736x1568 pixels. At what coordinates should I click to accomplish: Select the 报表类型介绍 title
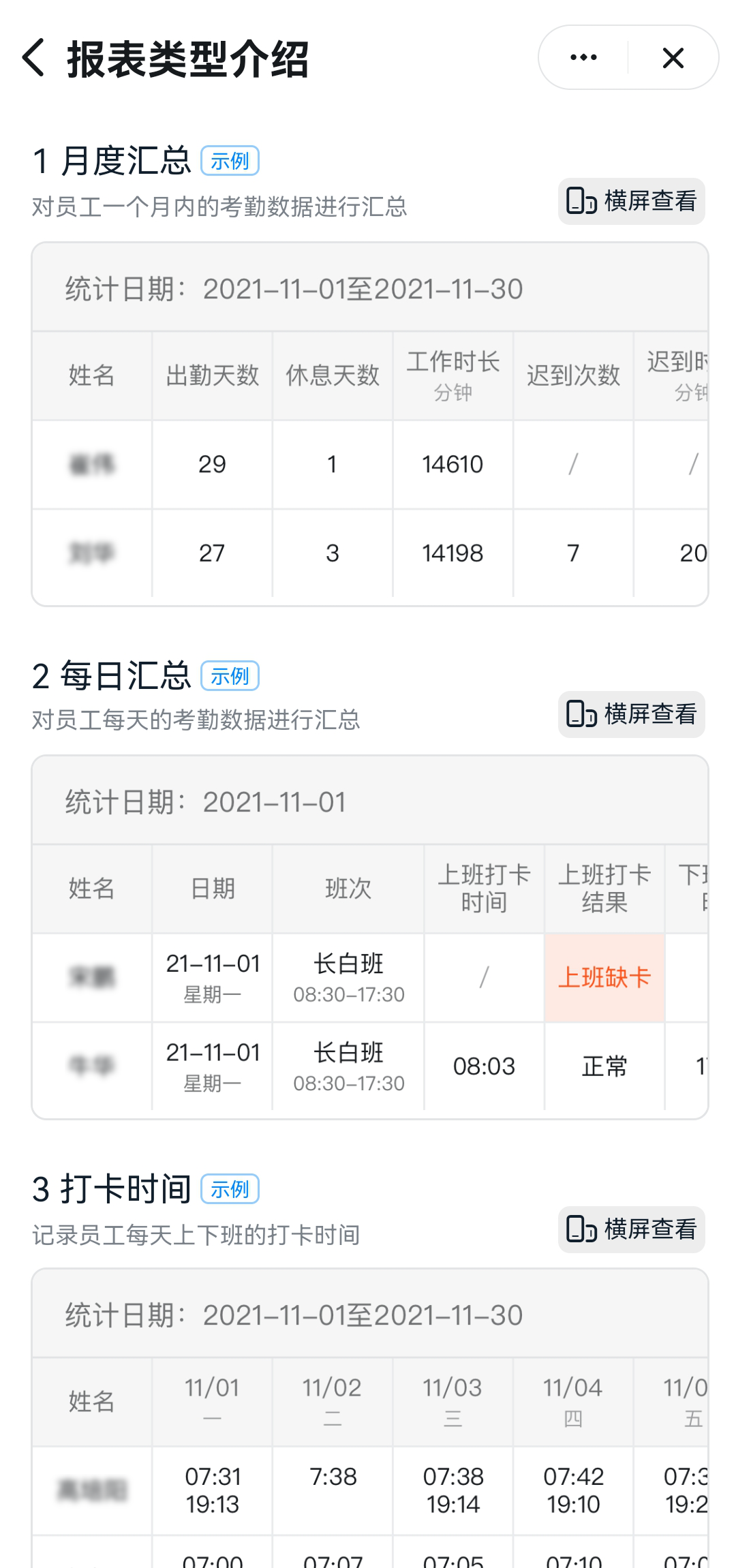tap(187, 60)
